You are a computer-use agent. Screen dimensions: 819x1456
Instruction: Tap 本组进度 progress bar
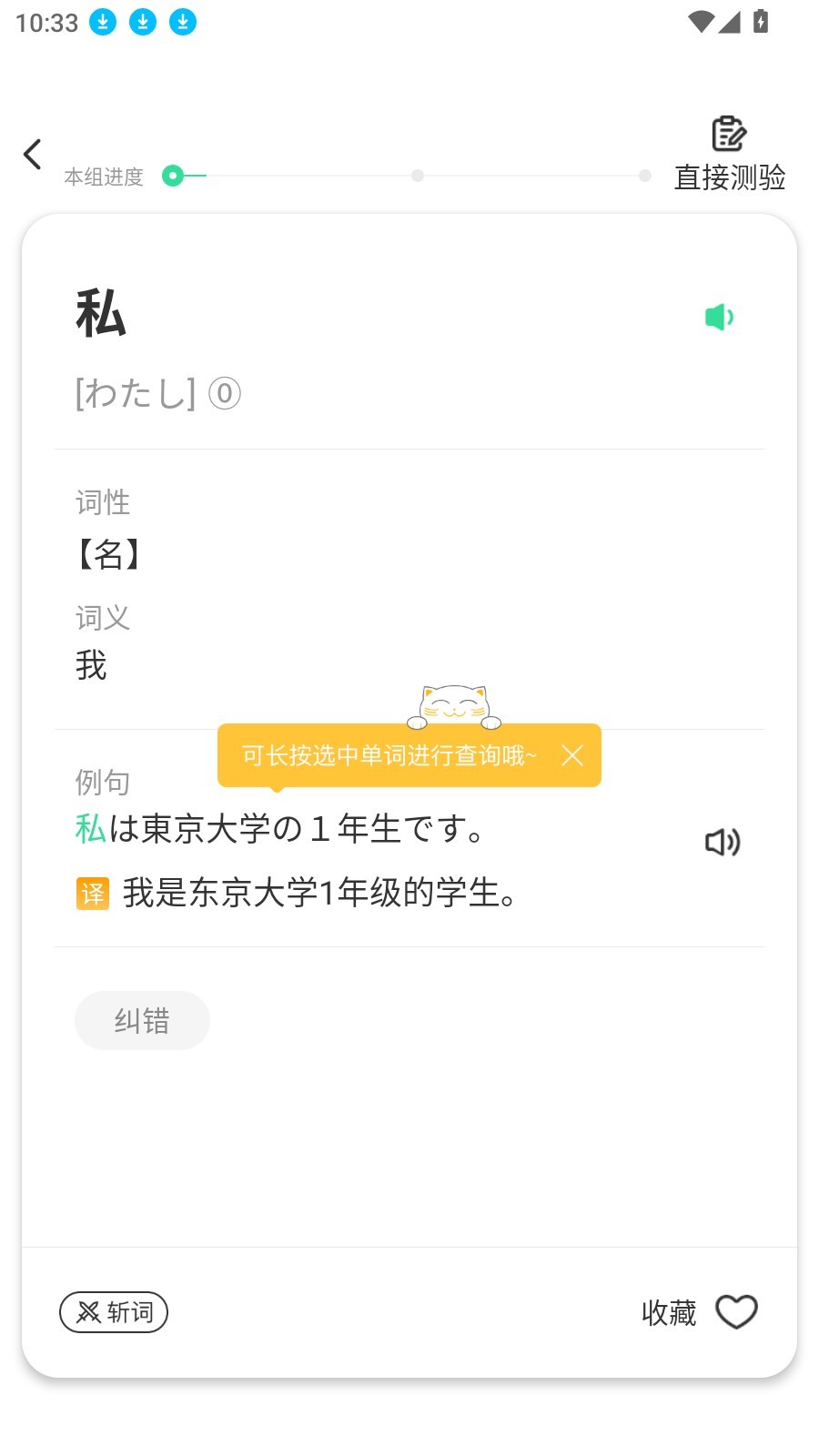[x=103, y=177]
